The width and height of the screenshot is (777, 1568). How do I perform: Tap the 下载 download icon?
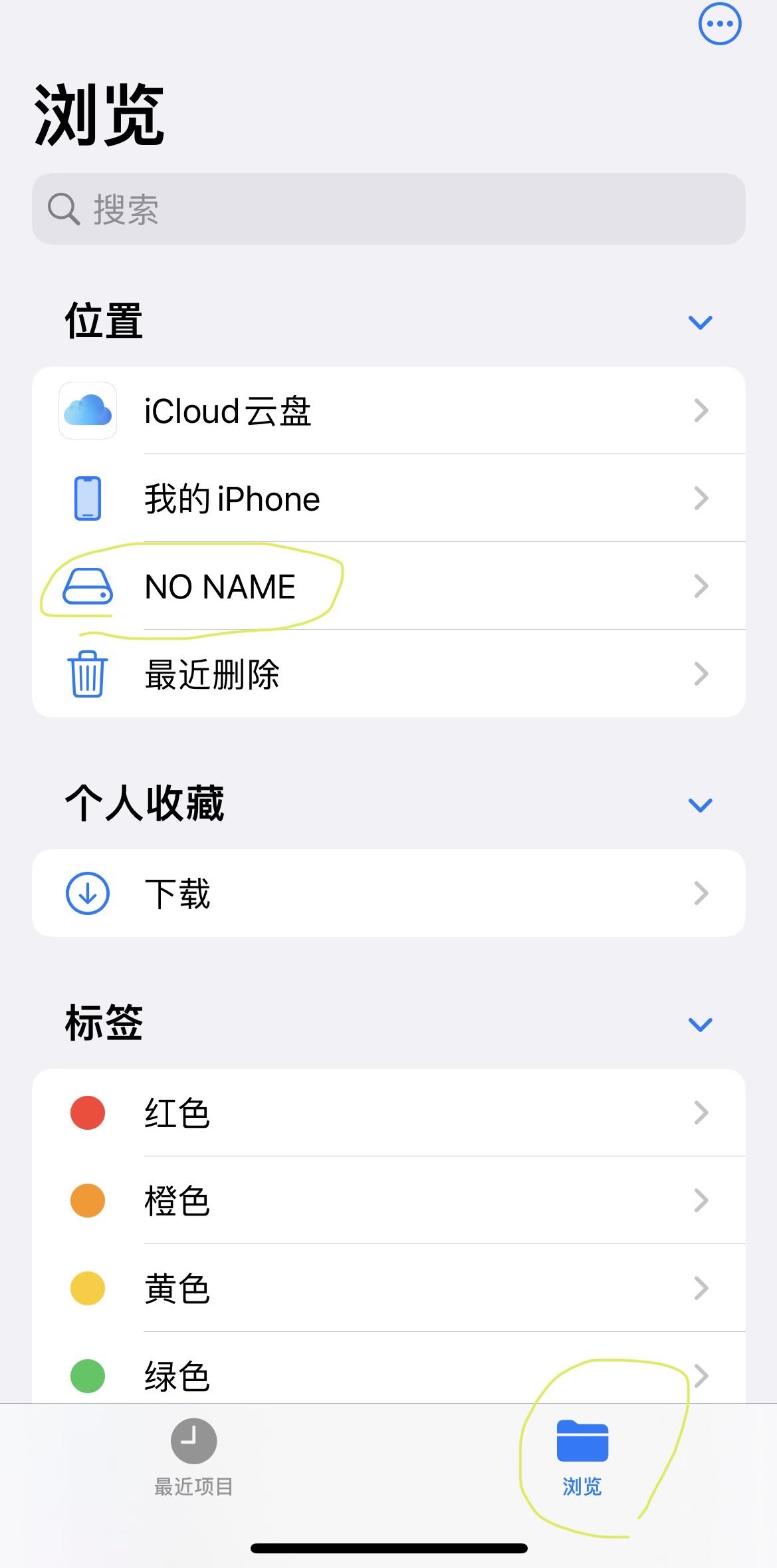click(x=87, y=893)
